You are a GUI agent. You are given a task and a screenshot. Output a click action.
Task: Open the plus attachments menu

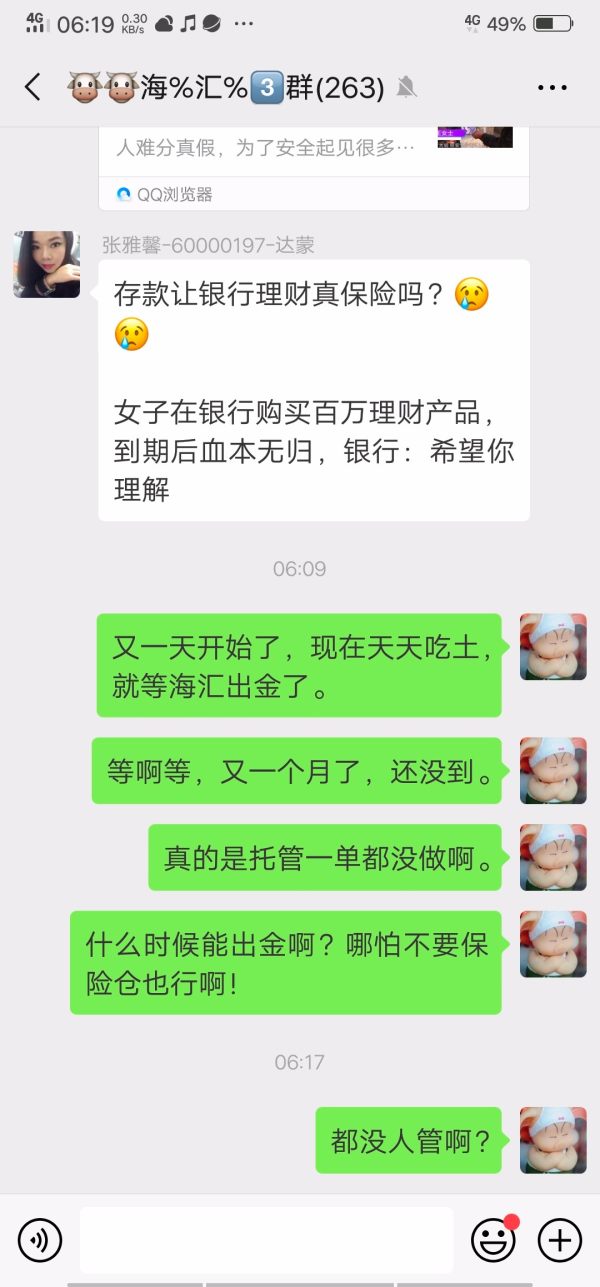[560, 1241]
